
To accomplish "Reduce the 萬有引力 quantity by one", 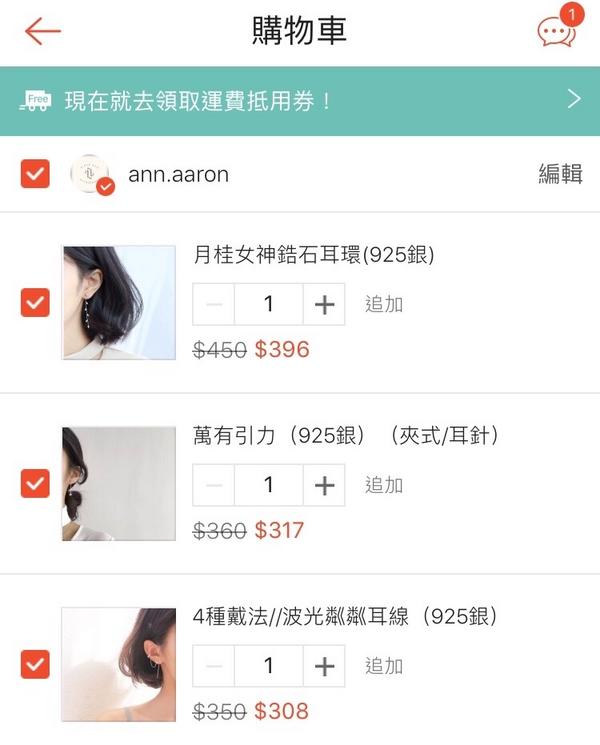I will pos(214,485).
